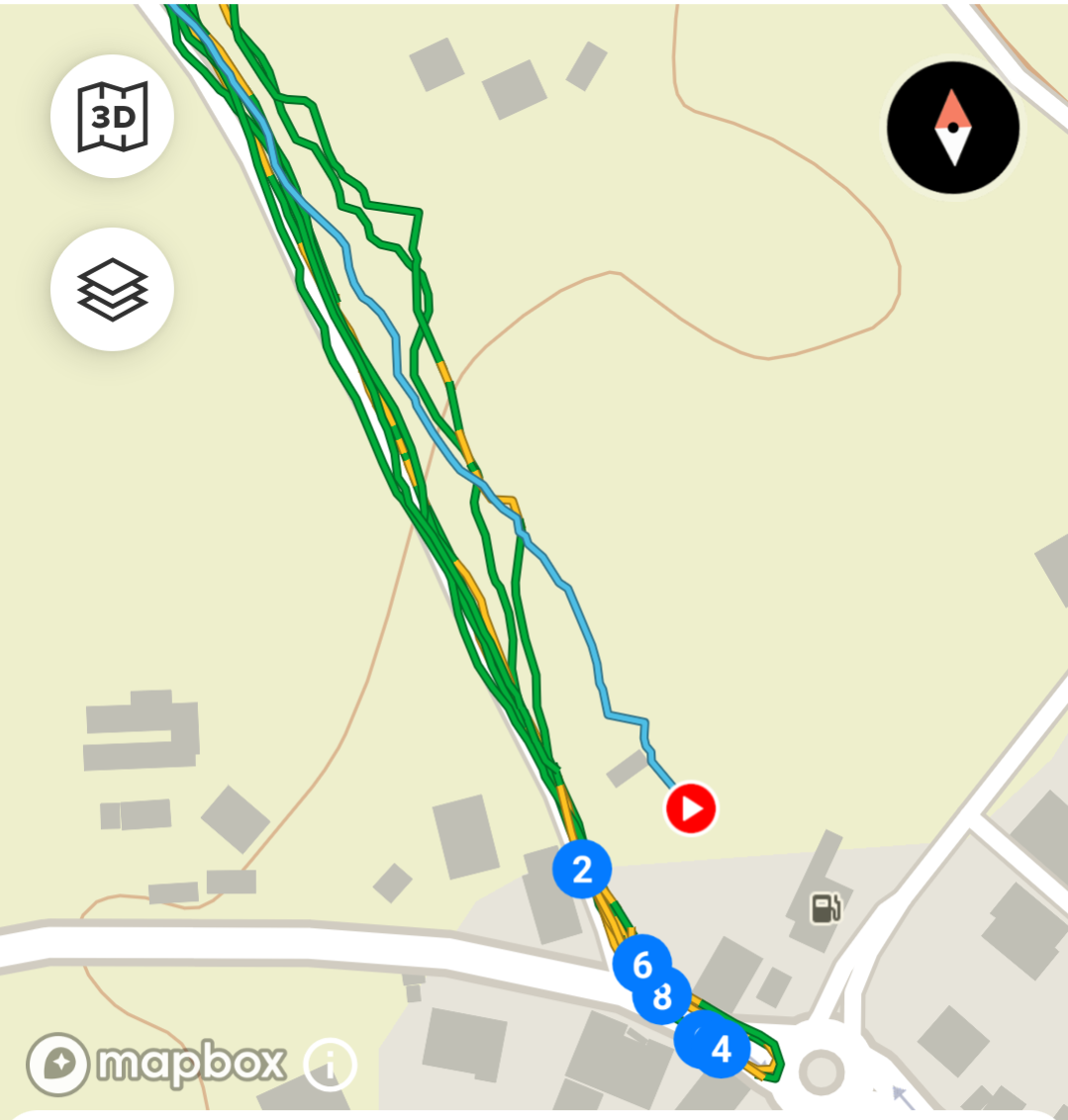Select kilometer marker 2 on the route
Viewport: 1068px width, 1120px height.
(x=582, y=870)
